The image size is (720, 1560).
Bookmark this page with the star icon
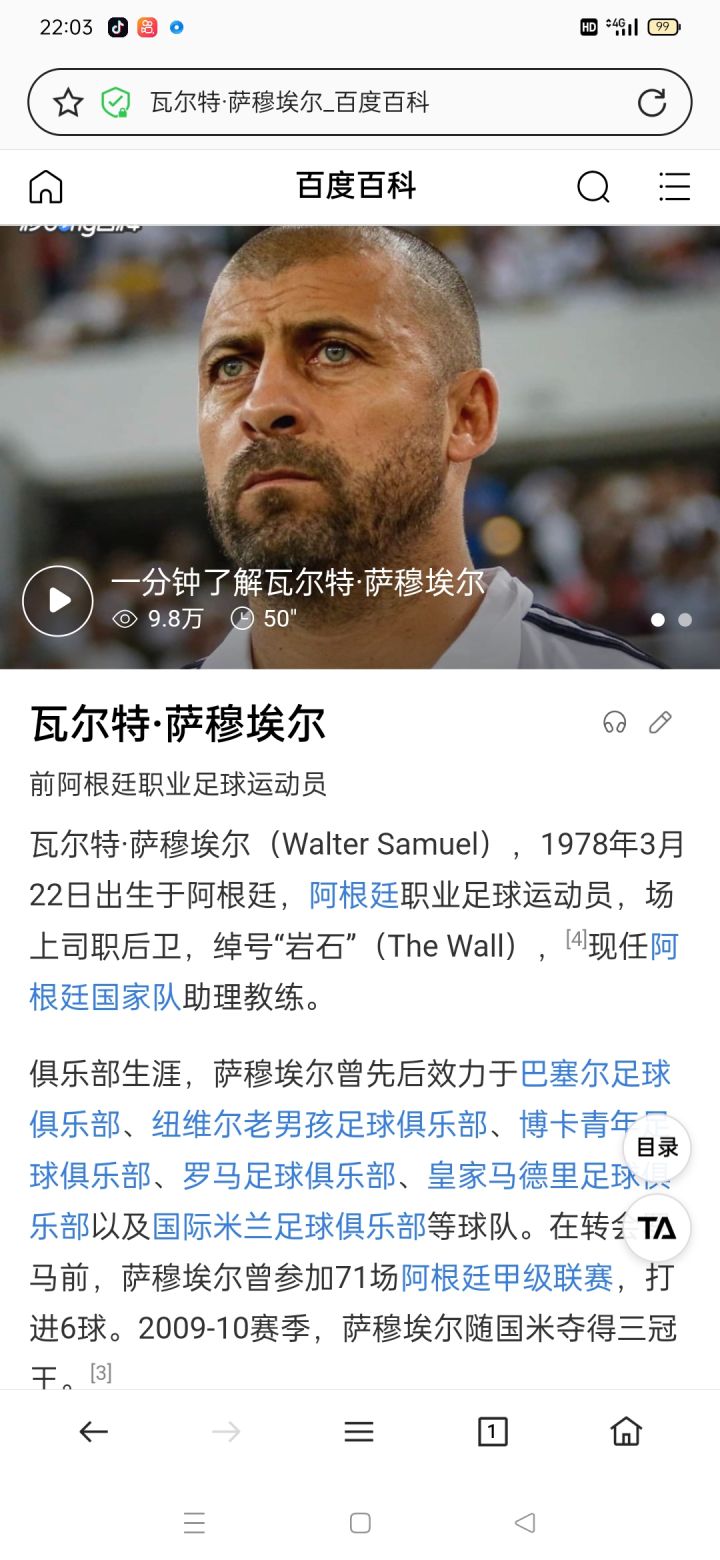click(x=68, y=102)
